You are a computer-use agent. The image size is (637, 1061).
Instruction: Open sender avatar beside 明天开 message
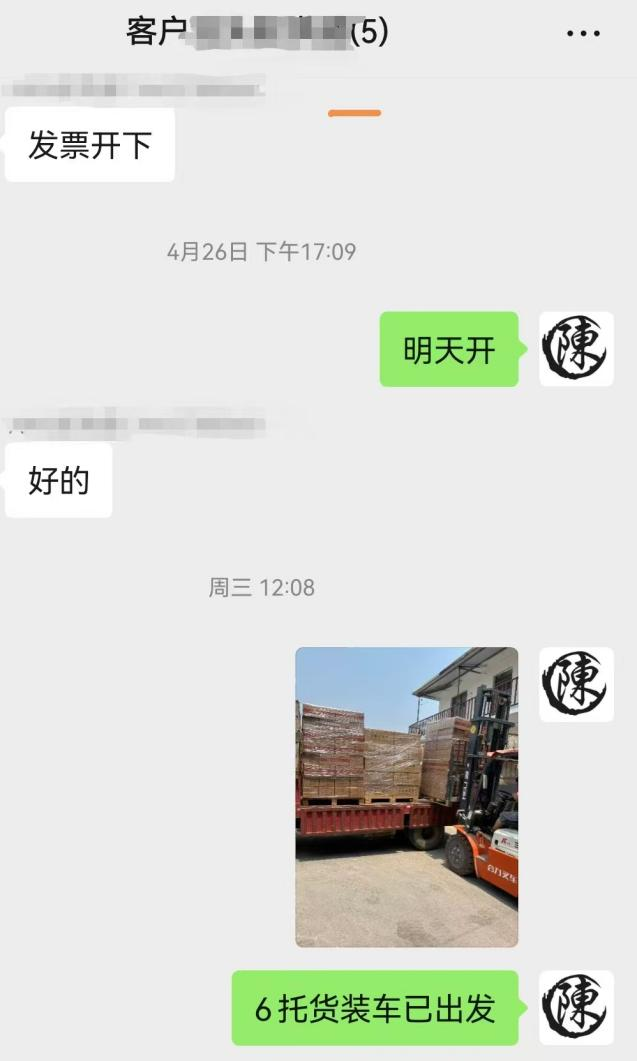click(576, 349)
